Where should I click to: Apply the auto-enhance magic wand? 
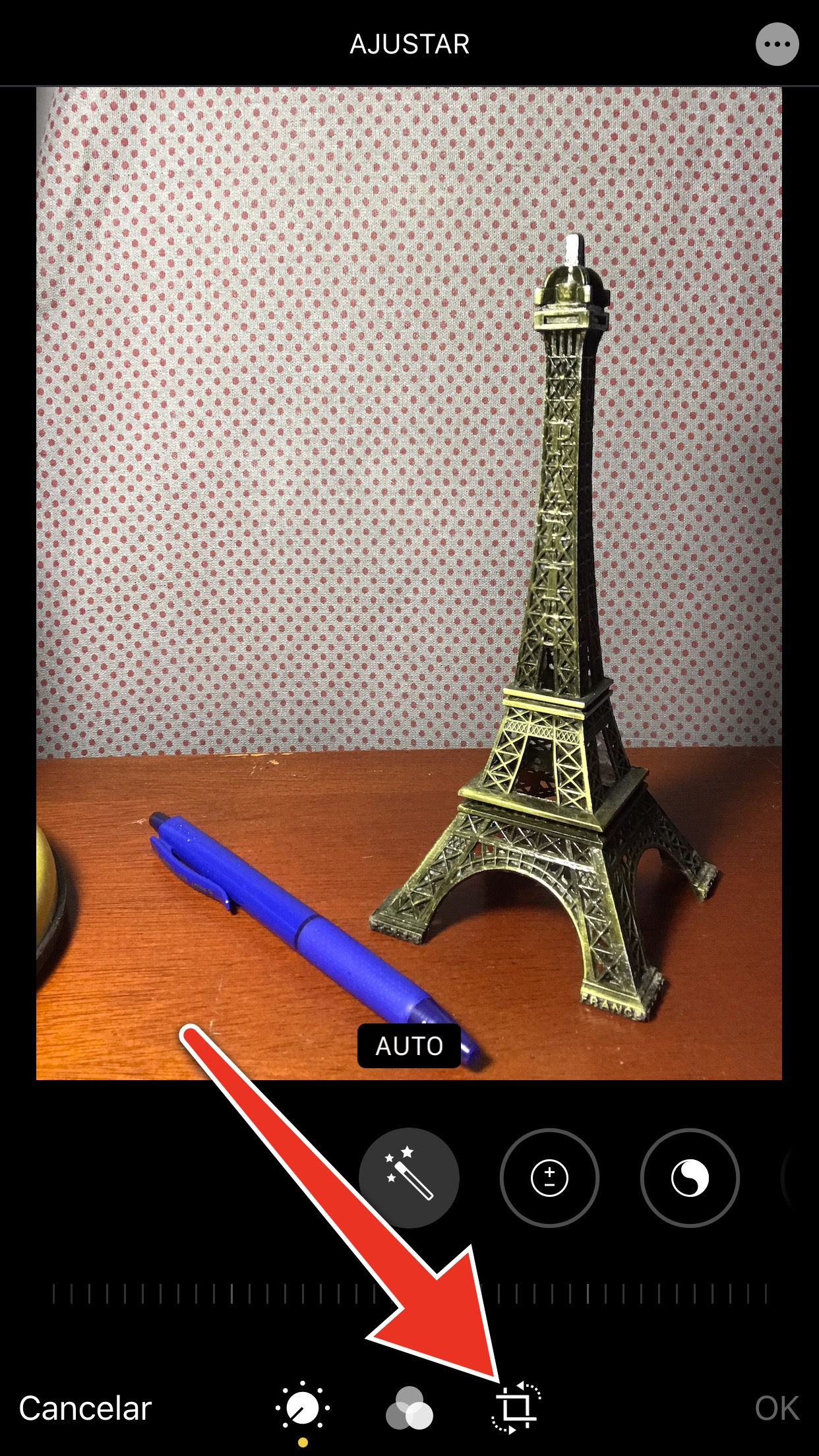pyautogui.click(x=409, y=1178)
